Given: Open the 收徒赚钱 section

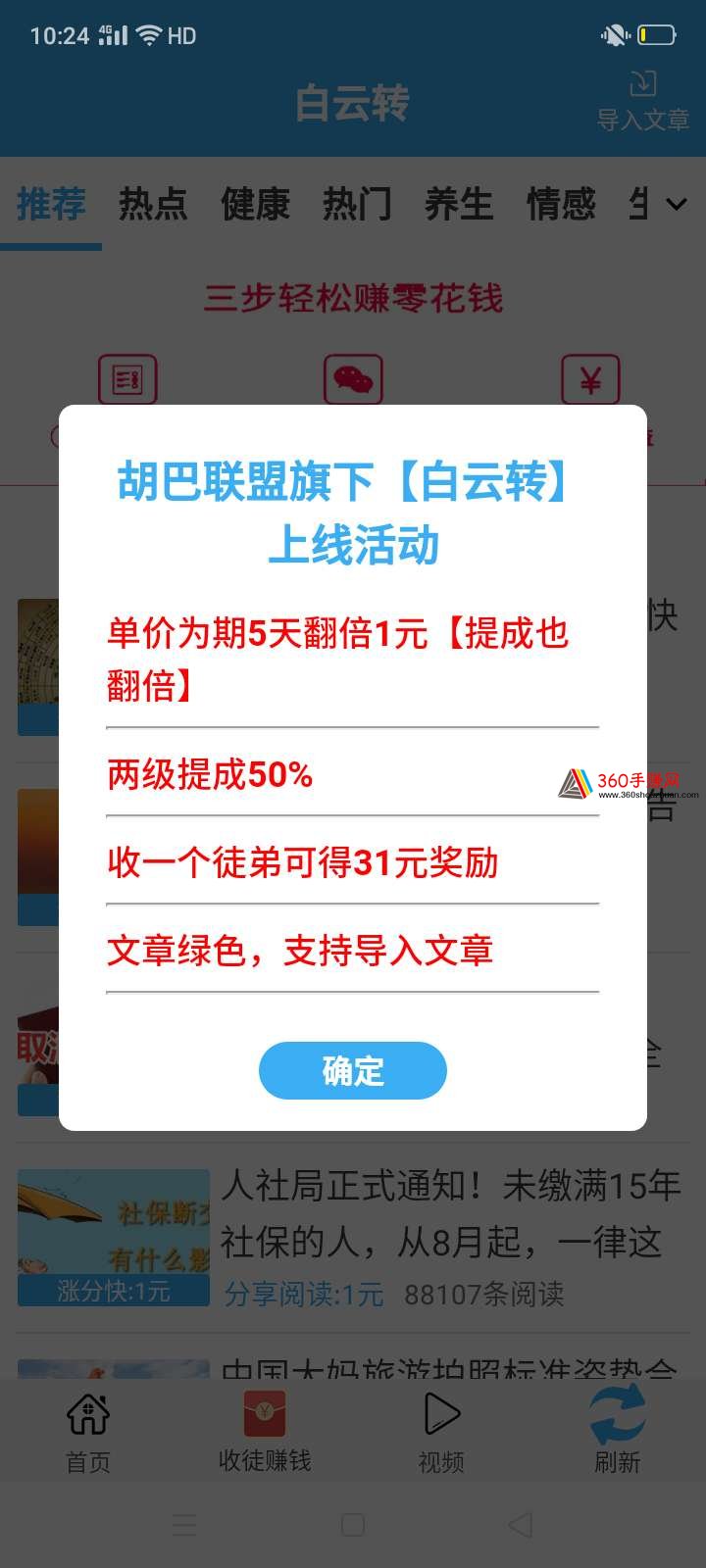Looking at the screenshot, I should coord(265,1433).
